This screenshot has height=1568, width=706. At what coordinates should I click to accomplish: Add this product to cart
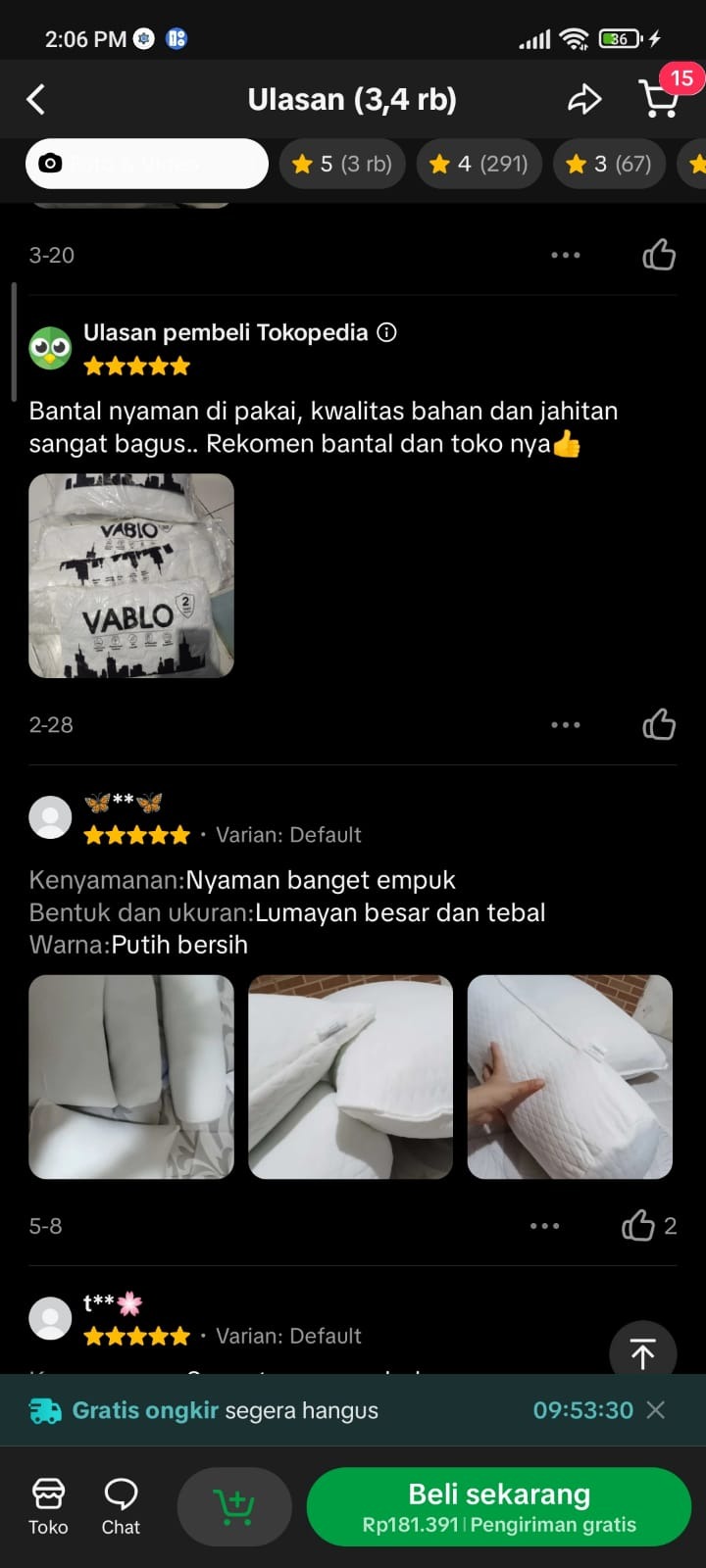pos(234,1507)
